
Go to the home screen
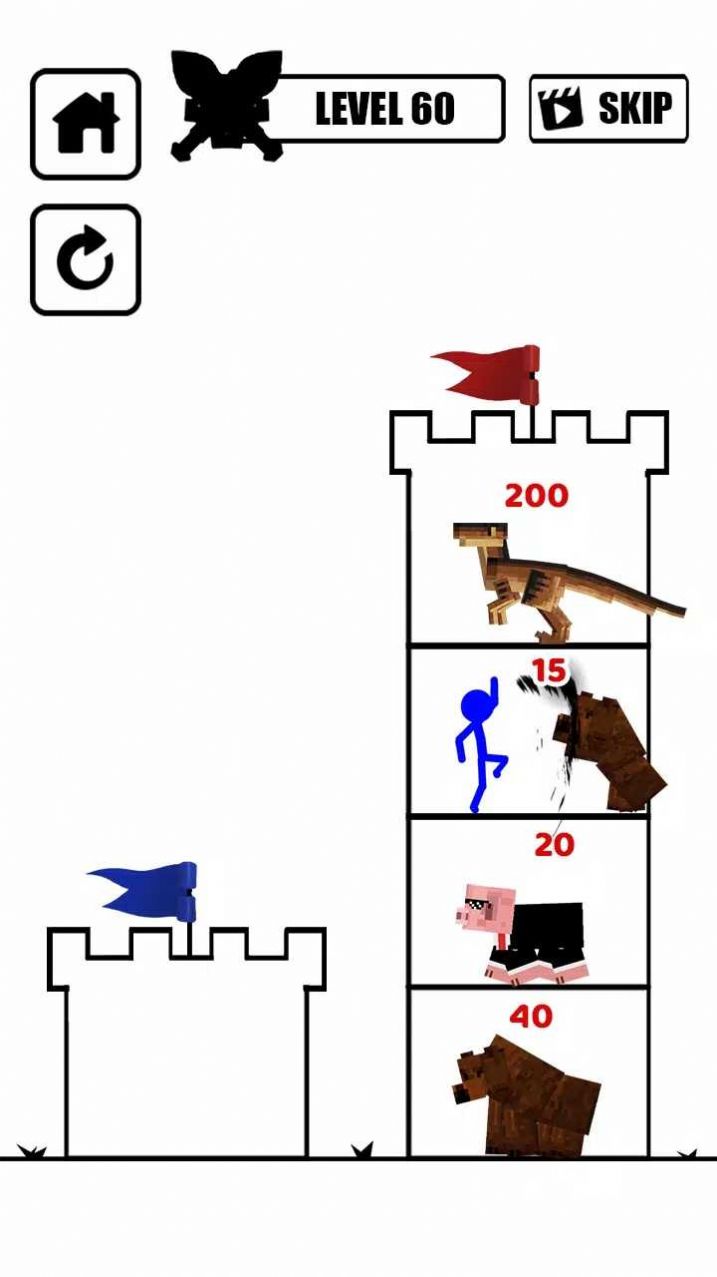85,124
